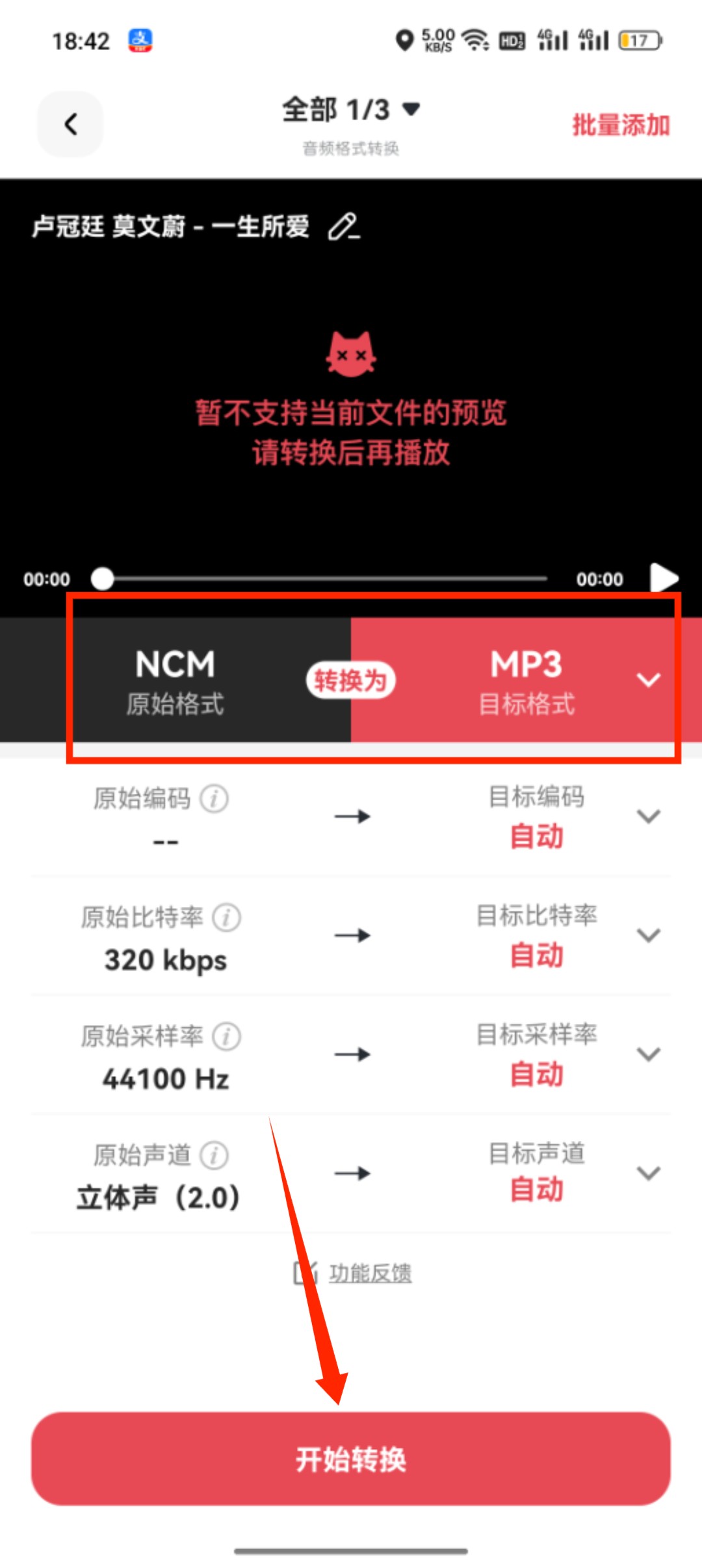Open the 目标声道 dropdown
The image size is (702, 1568).
tap(648, 1174)
